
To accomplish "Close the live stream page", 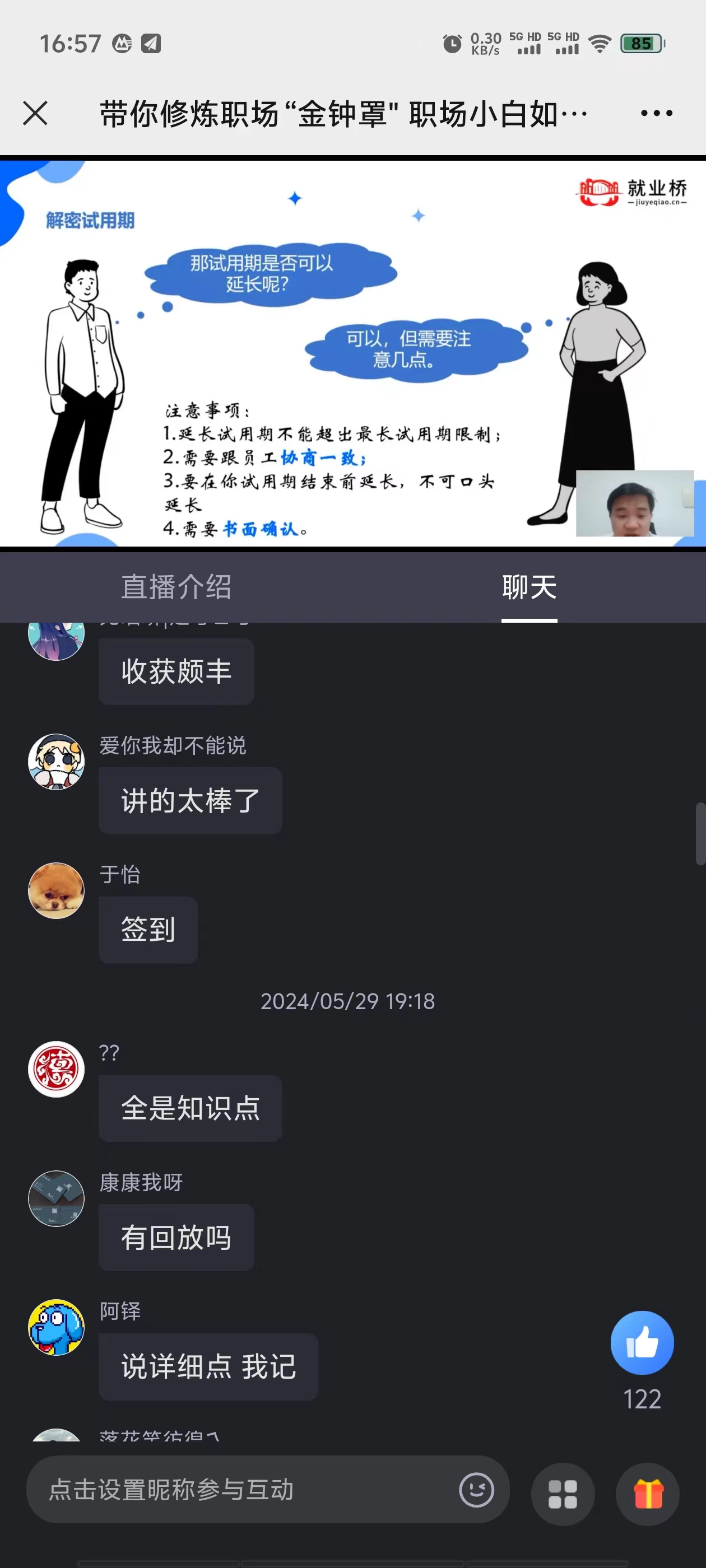I will [35, 113].
